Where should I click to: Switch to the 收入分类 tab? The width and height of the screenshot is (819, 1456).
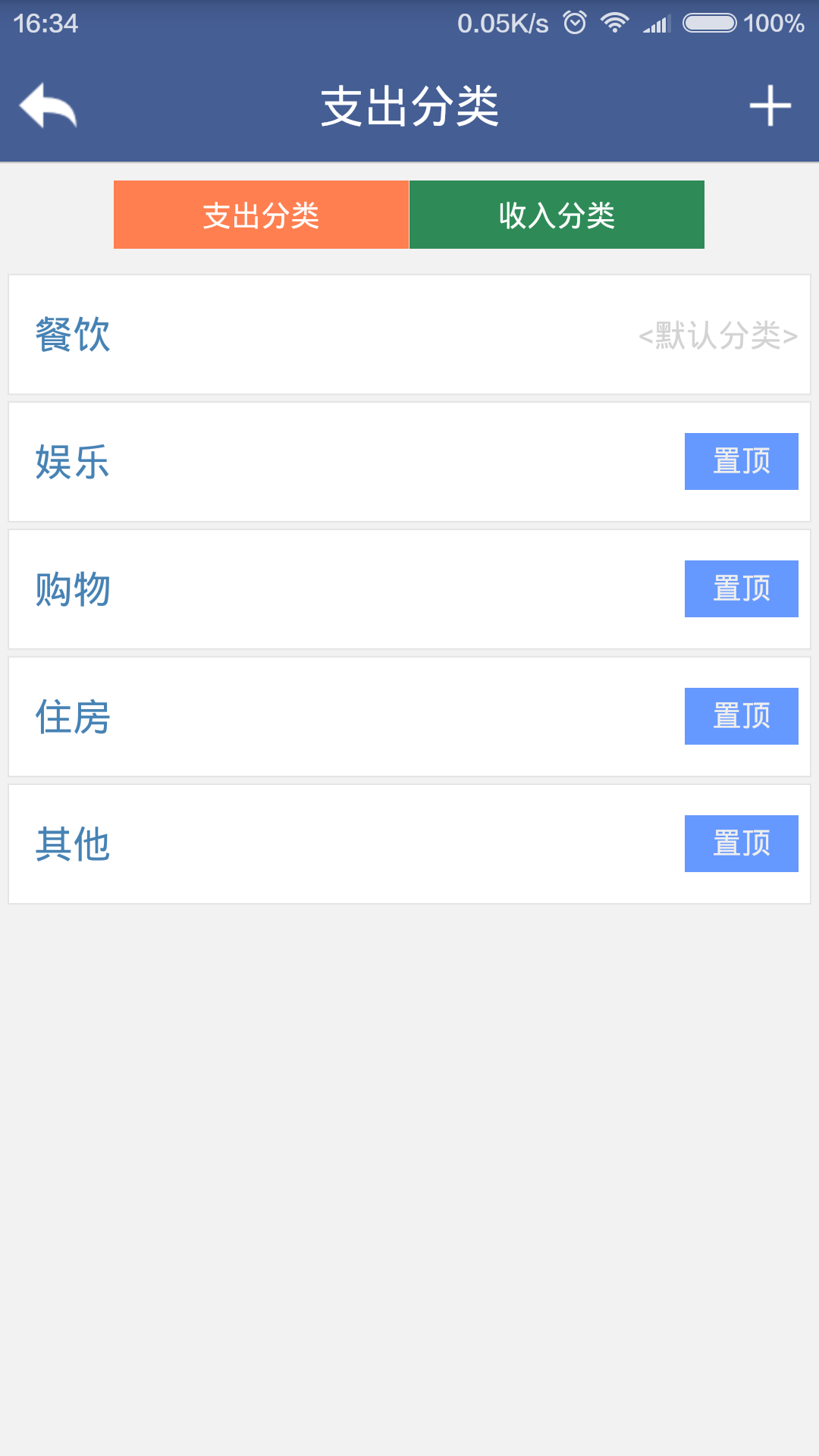click(x=557, y=215)
